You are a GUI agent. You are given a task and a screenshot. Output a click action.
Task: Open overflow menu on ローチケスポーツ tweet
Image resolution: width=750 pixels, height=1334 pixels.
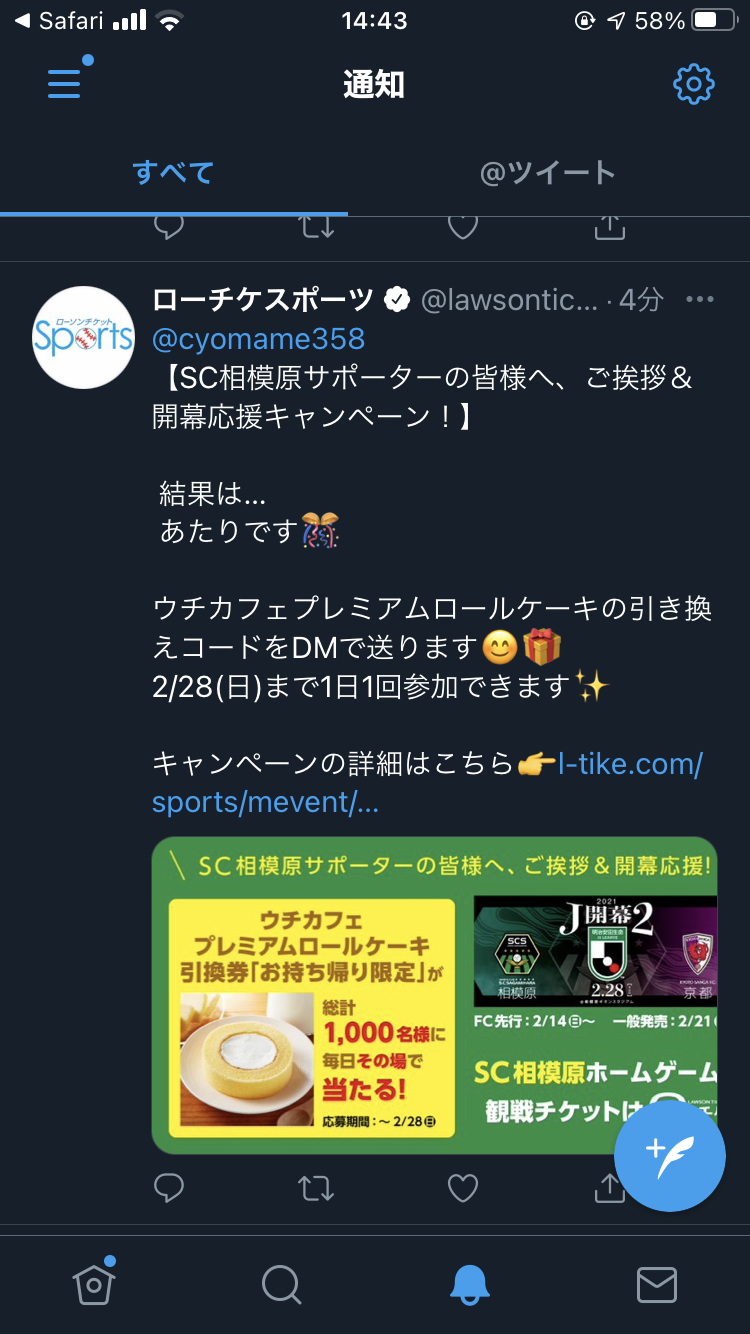(x=700, y=299)
